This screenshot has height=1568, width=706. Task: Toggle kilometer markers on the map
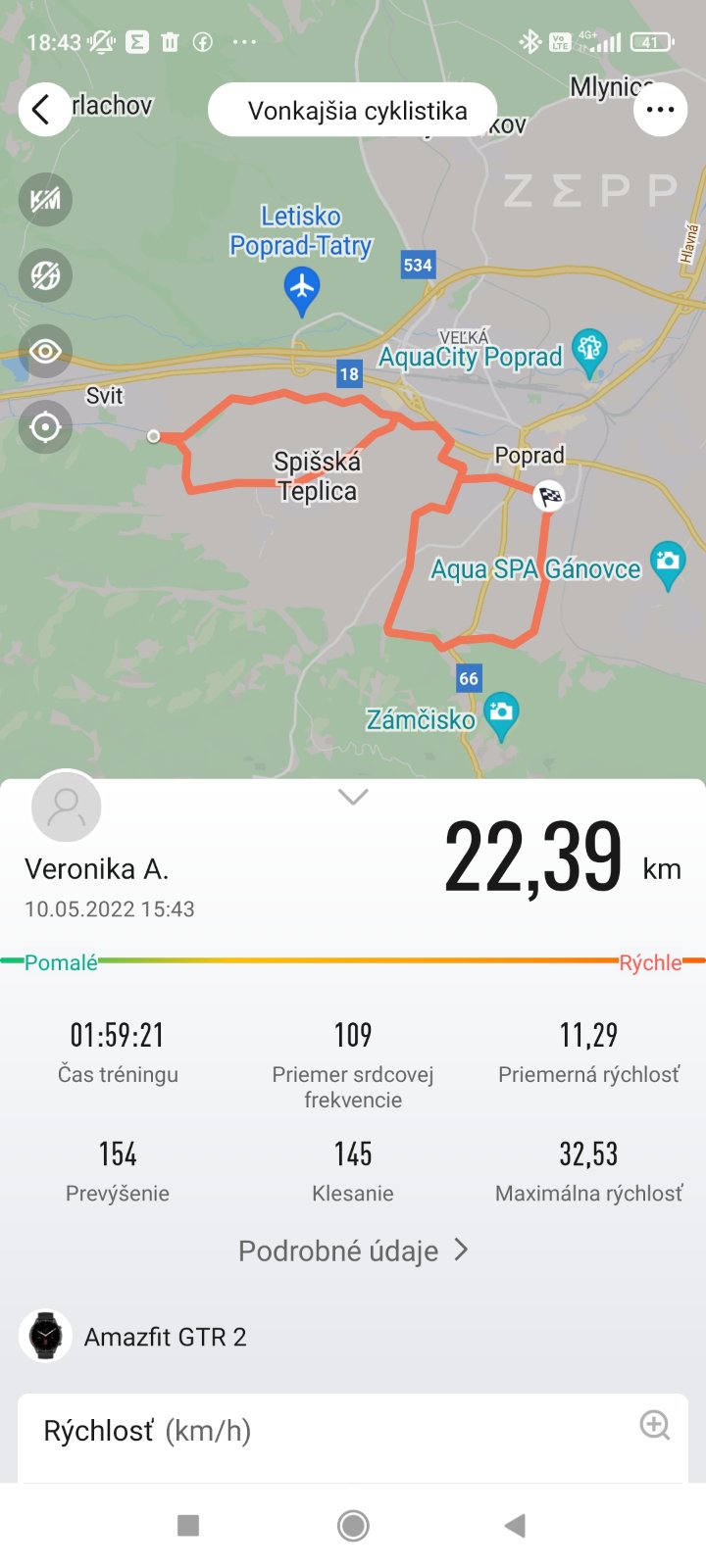click(45, 200)
